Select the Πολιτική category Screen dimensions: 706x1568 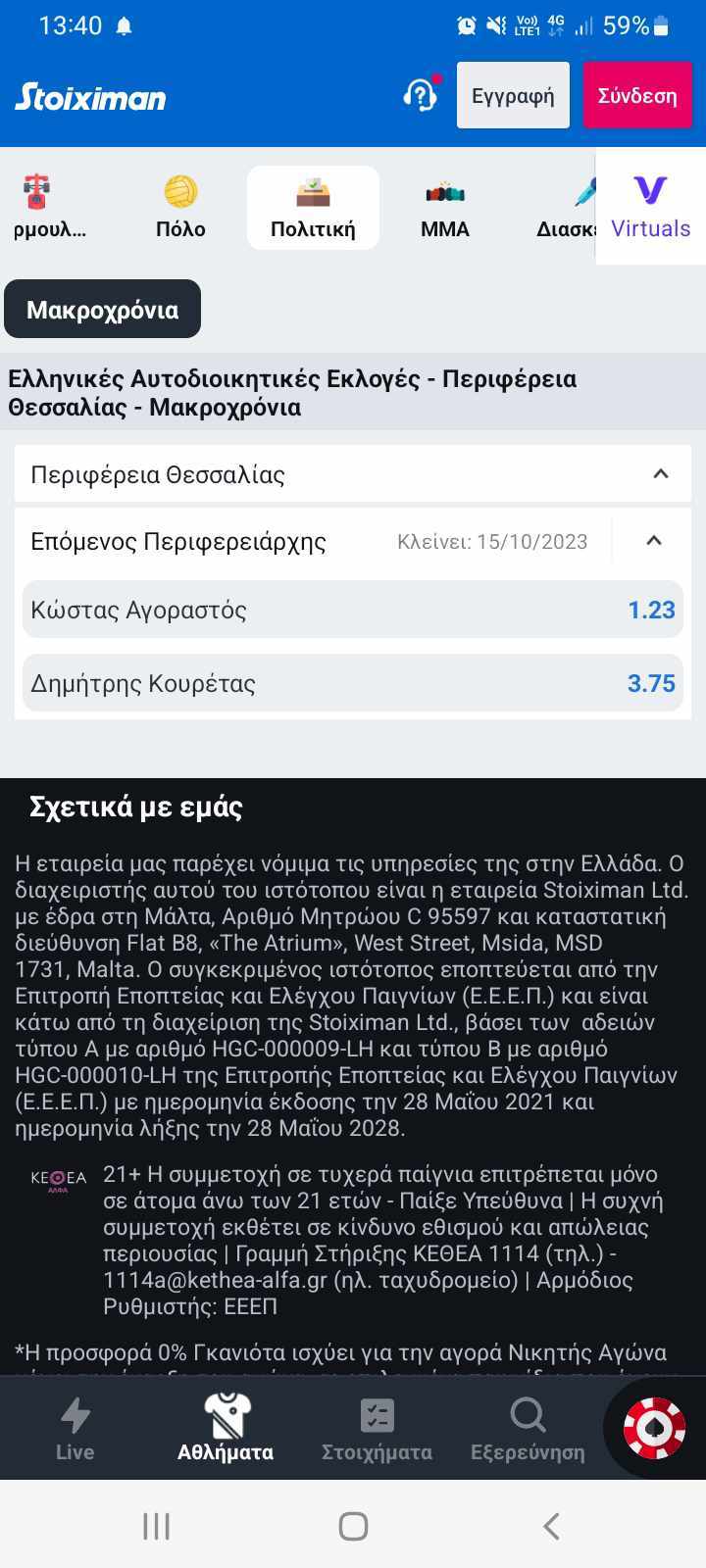coord(313,208)
